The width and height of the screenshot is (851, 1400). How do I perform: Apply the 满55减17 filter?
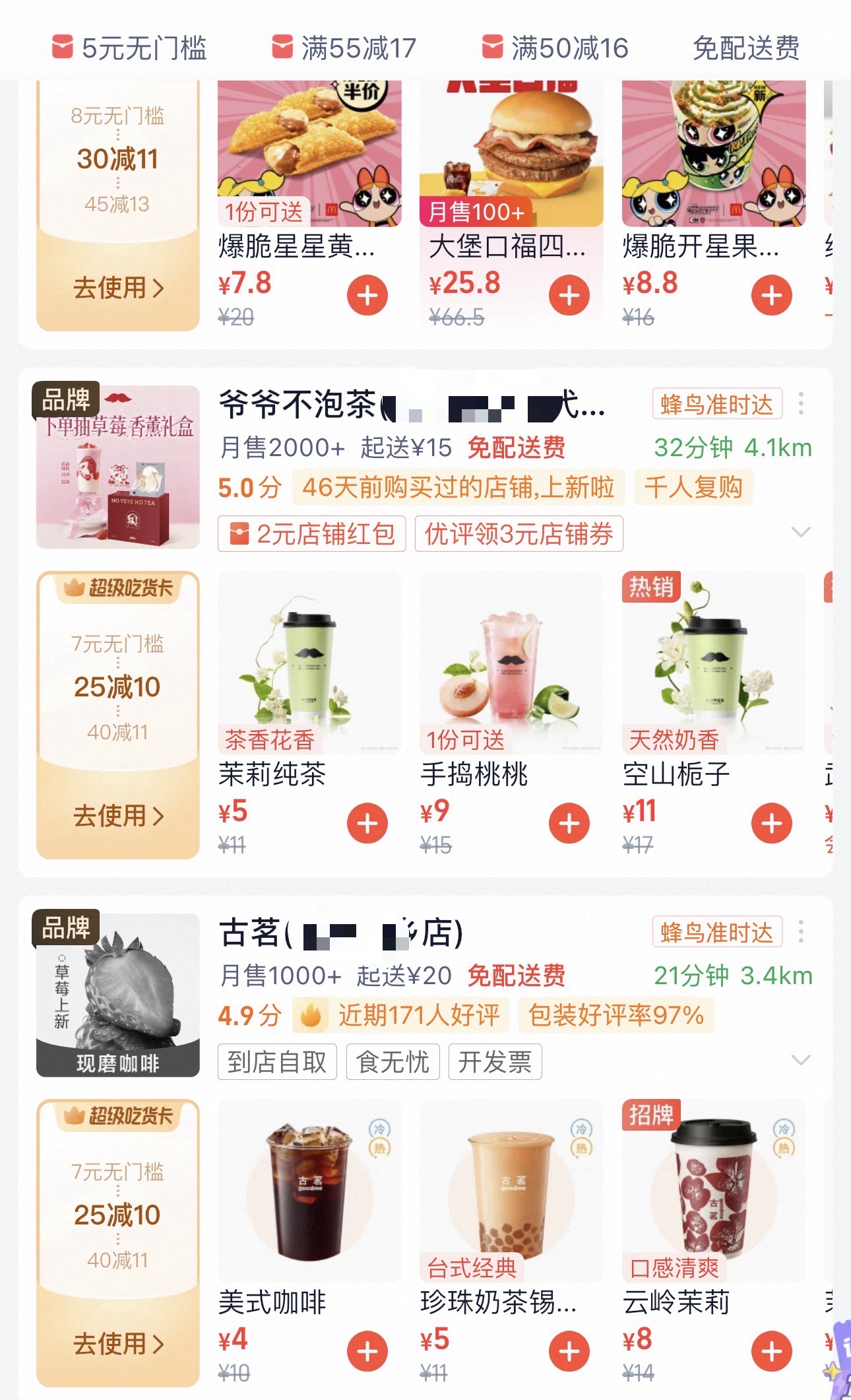[344, 48]
